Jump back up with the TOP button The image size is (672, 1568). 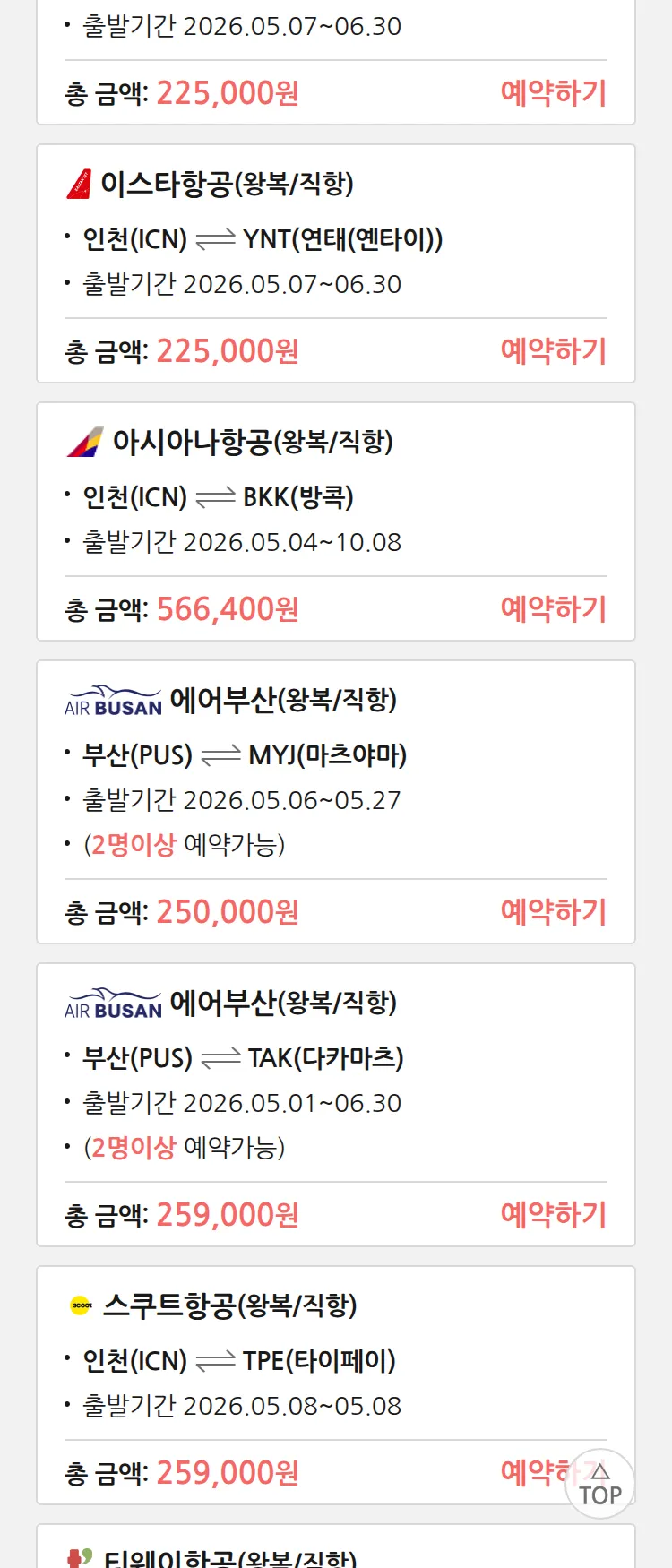click(599, 1485)
